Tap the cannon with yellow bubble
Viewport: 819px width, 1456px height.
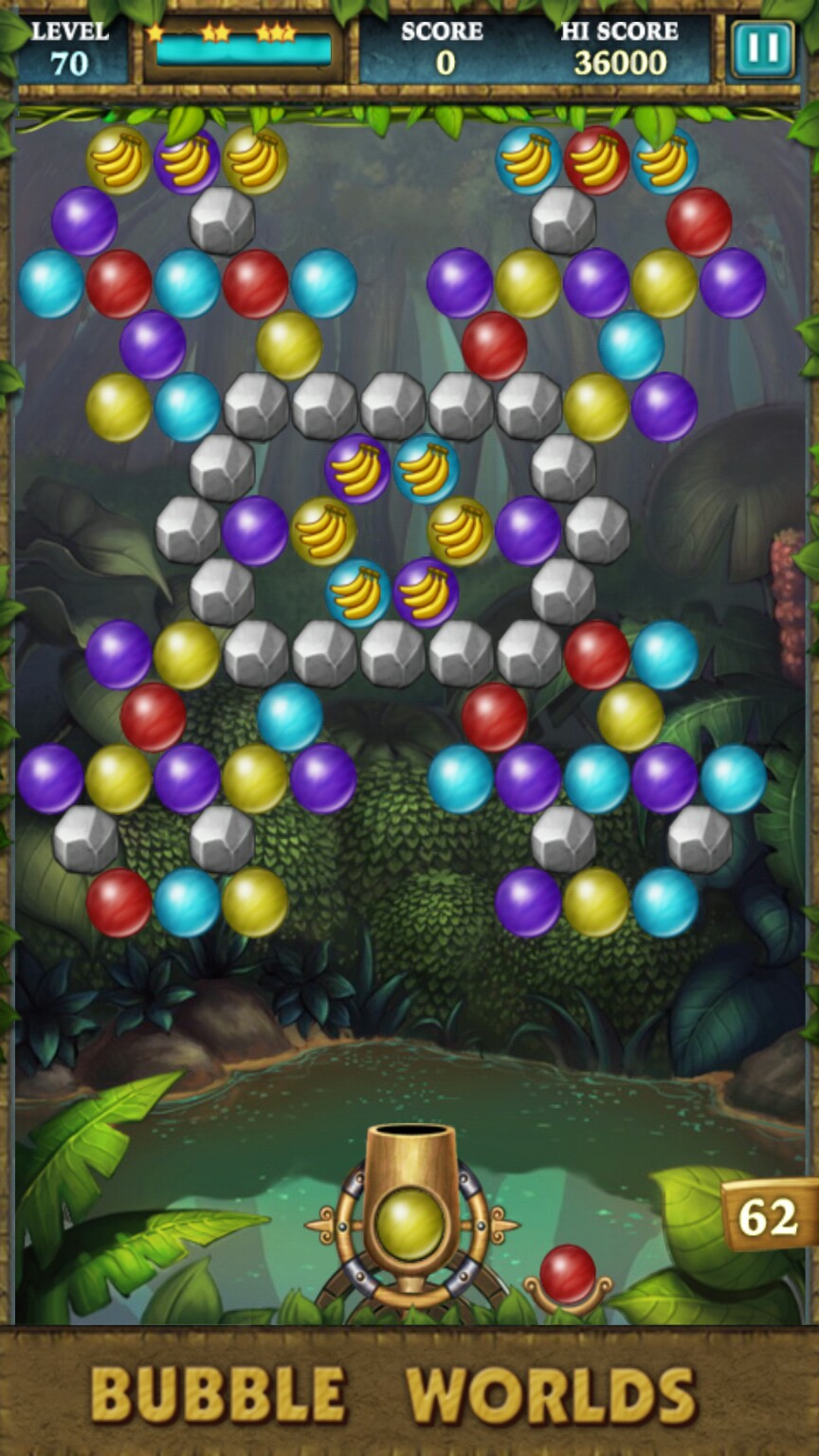coord(410,1223)
